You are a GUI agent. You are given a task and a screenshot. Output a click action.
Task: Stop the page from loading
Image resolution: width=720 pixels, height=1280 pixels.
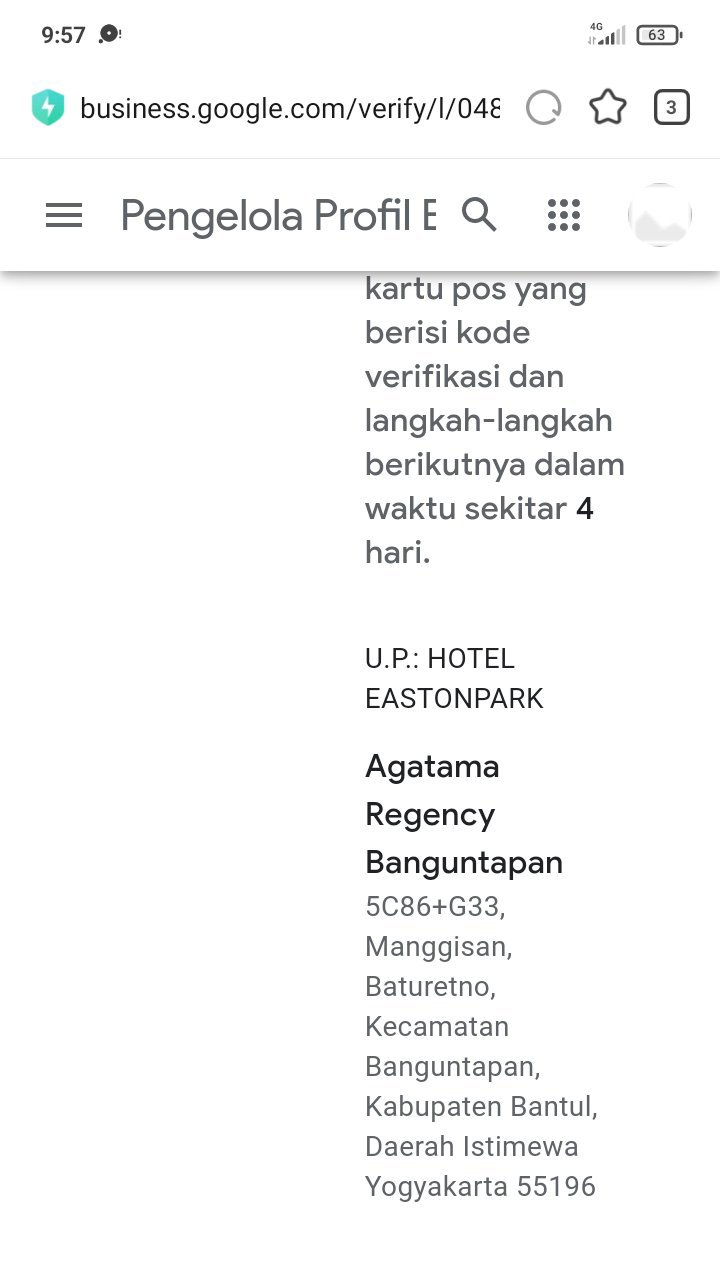point(544,108)
